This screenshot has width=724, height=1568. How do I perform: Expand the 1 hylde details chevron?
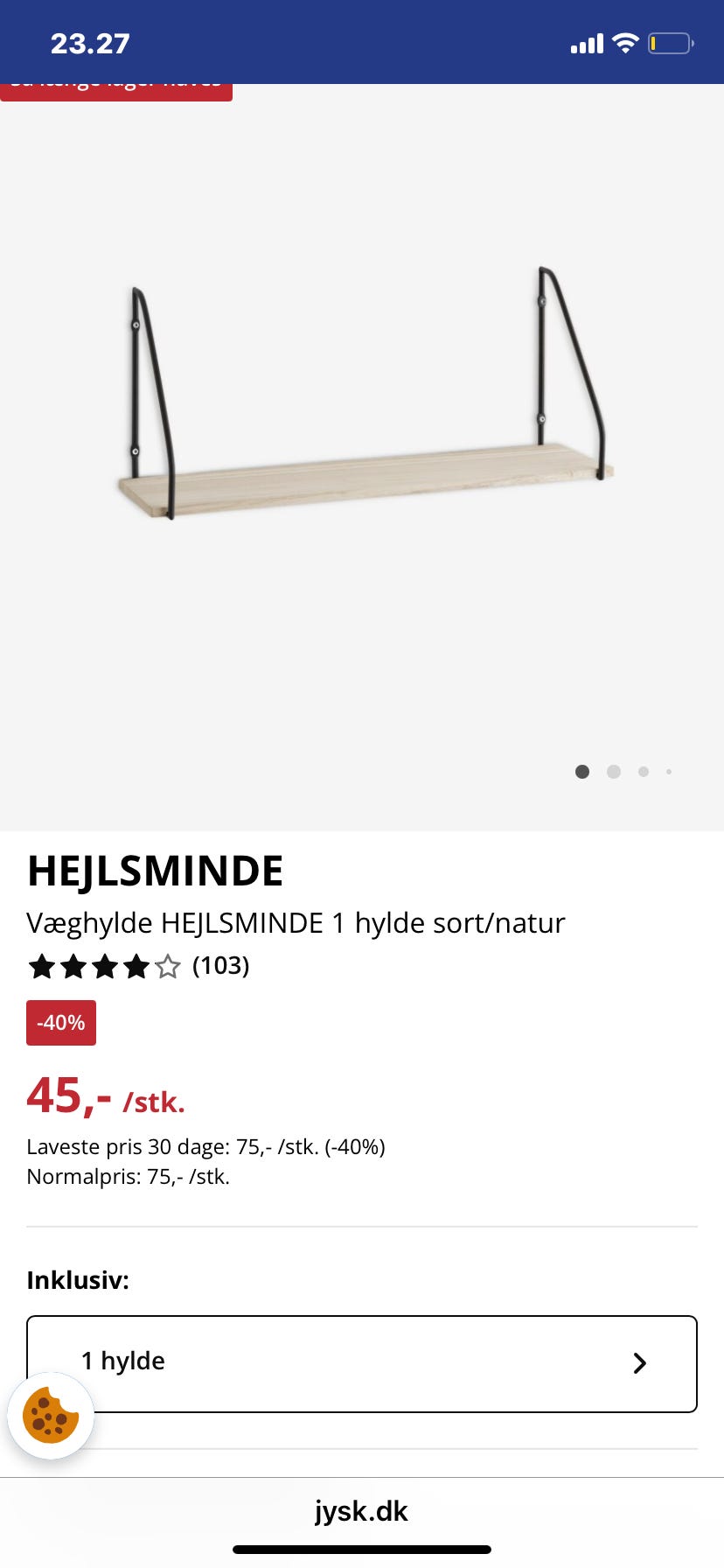tap(640, 1363)
